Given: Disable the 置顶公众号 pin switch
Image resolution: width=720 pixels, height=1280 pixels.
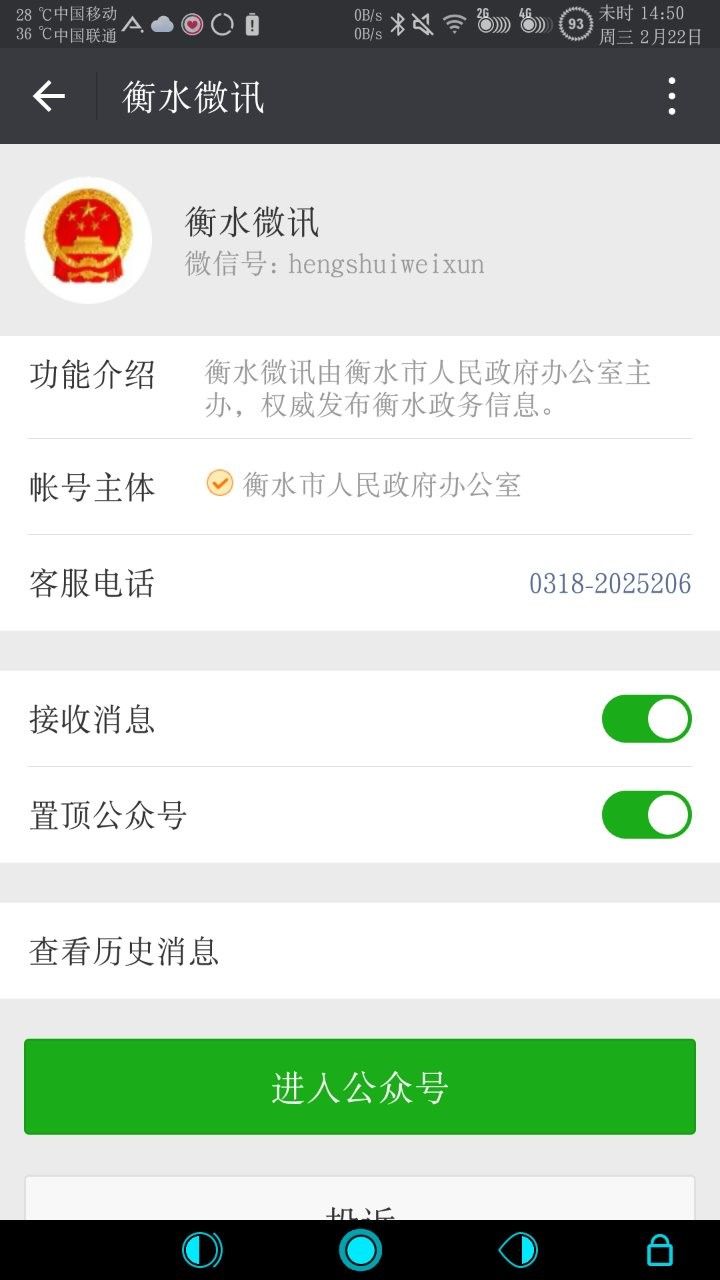Looking at the screenshot, I should click(646, 815).
